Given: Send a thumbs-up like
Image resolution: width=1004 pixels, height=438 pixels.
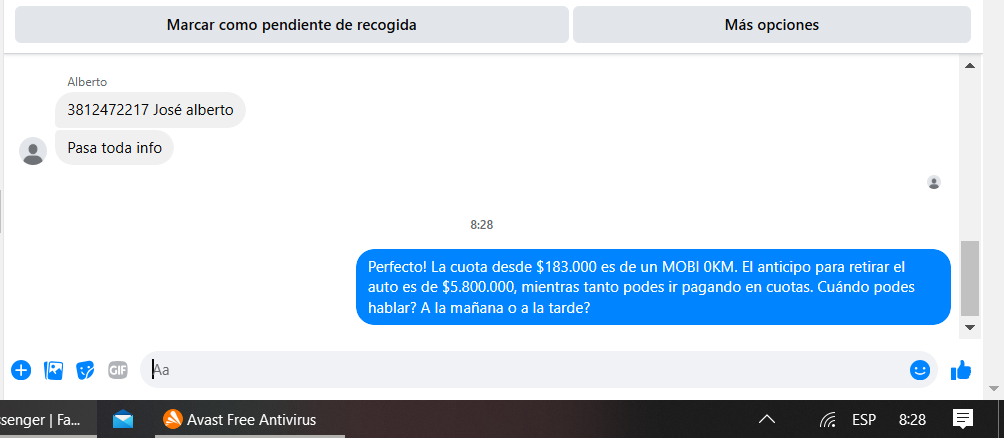Looking at the screenshot, I should [x=961, y=370].
